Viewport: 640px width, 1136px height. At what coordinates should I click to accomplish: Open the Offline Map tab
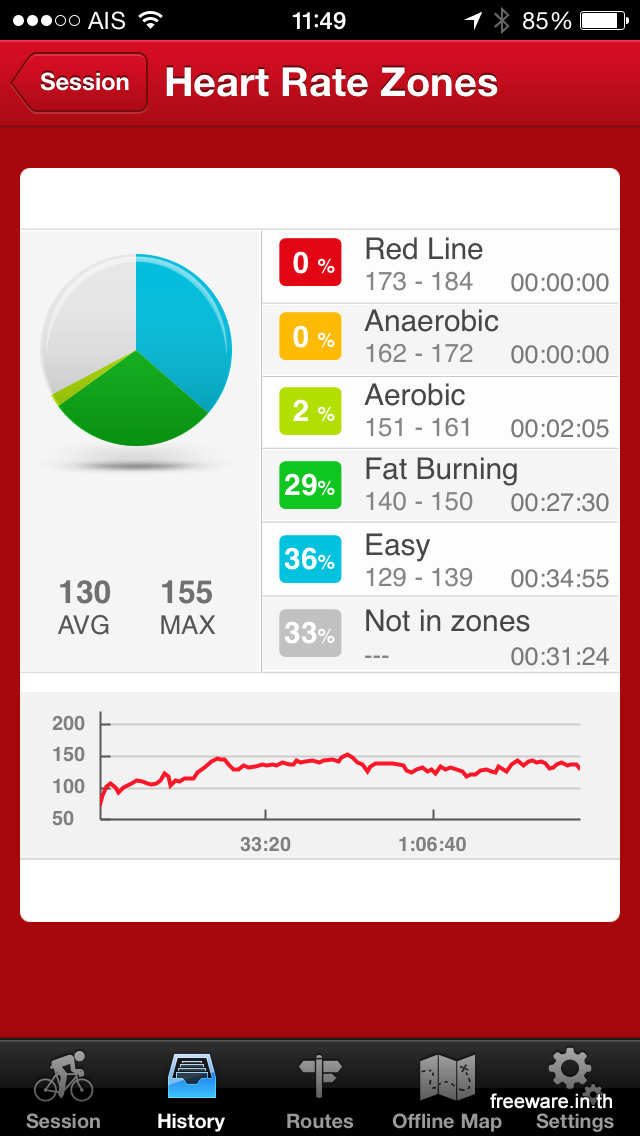coord(447,1090)
